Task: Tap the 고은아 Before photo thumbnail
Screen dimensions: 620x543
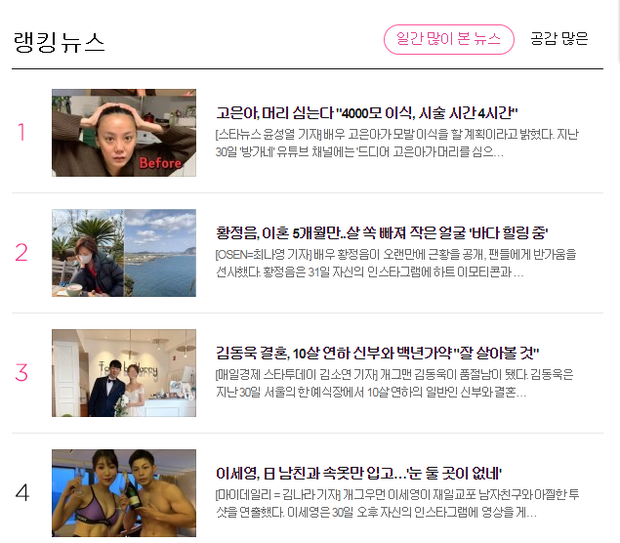Action: 124,133
